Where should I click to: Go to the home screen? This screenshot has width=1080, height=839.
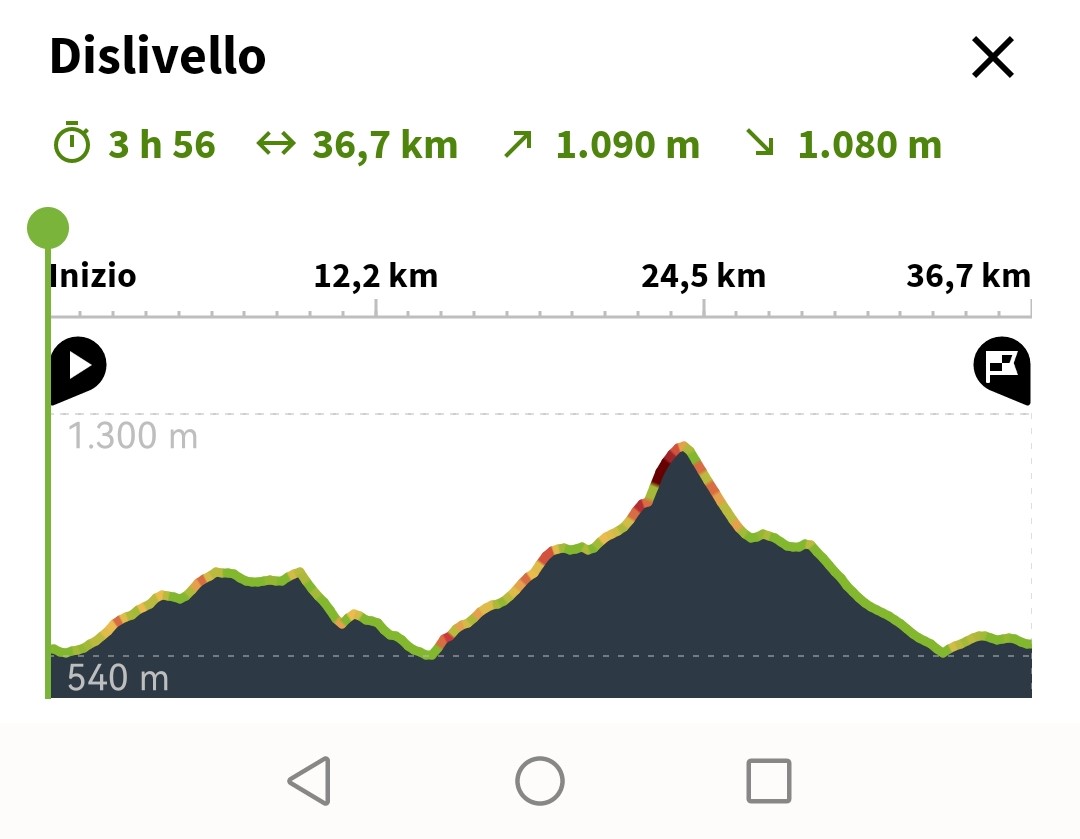(x=540, y=780)
